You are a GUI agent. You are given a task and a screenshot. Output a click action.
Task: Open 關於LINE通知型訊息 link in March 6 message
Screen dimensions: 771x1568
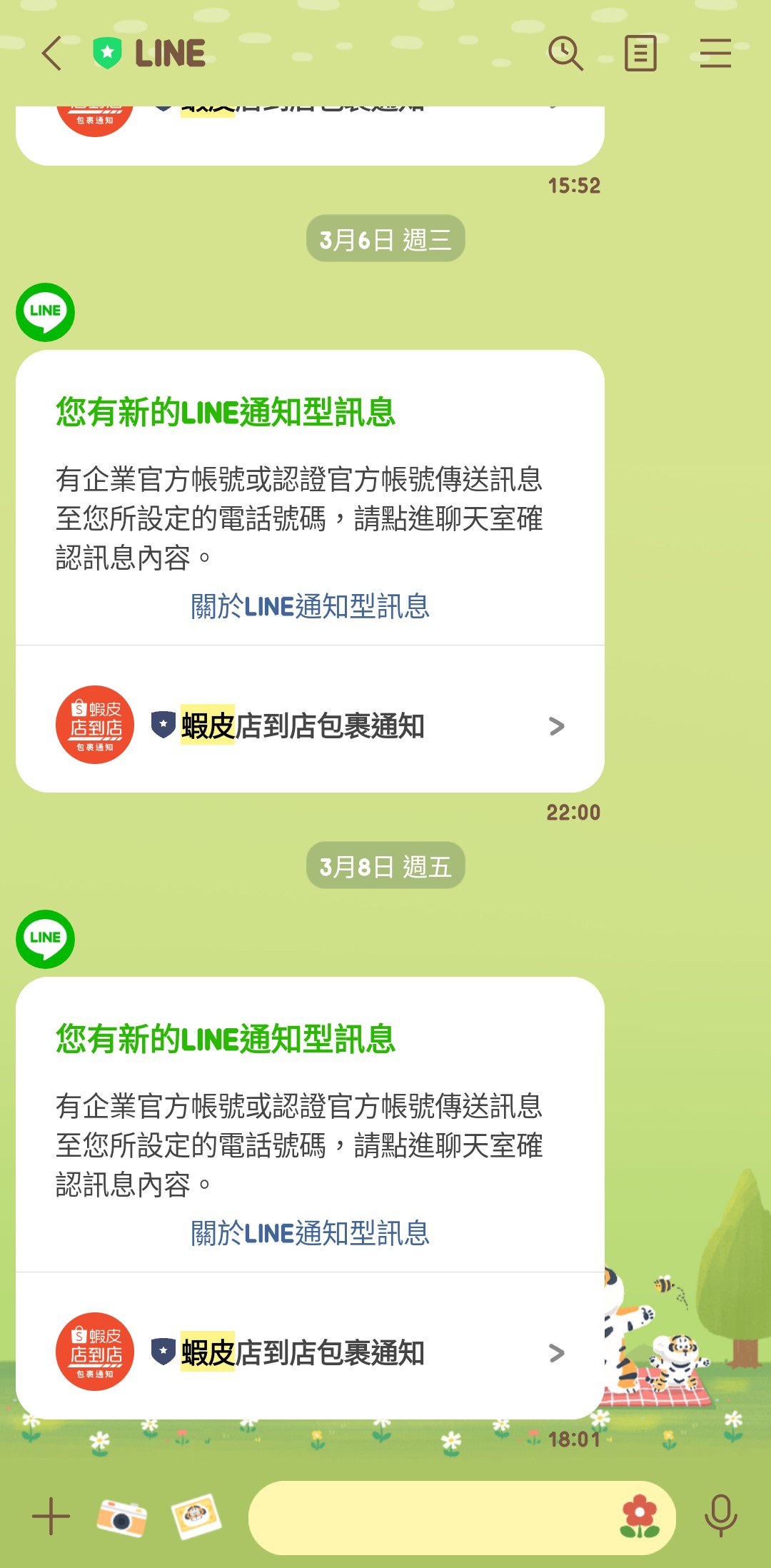(310, 606)
